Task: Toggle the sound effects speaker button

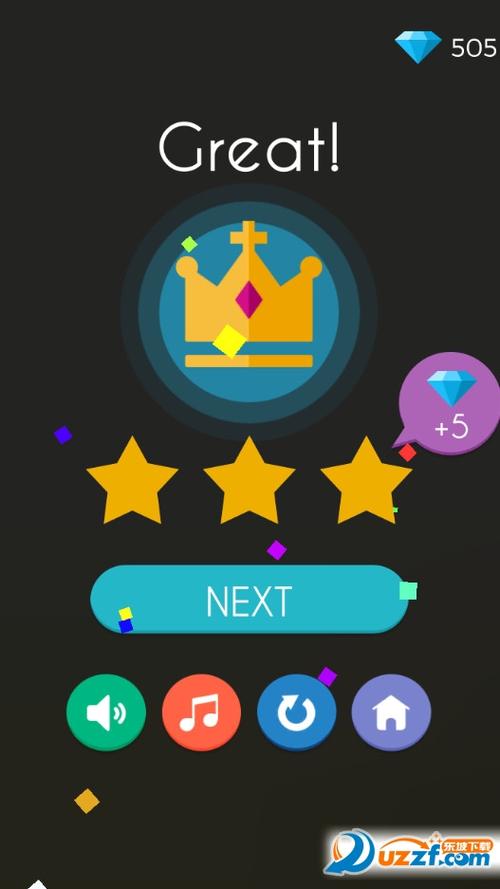Action: point(106,712)
